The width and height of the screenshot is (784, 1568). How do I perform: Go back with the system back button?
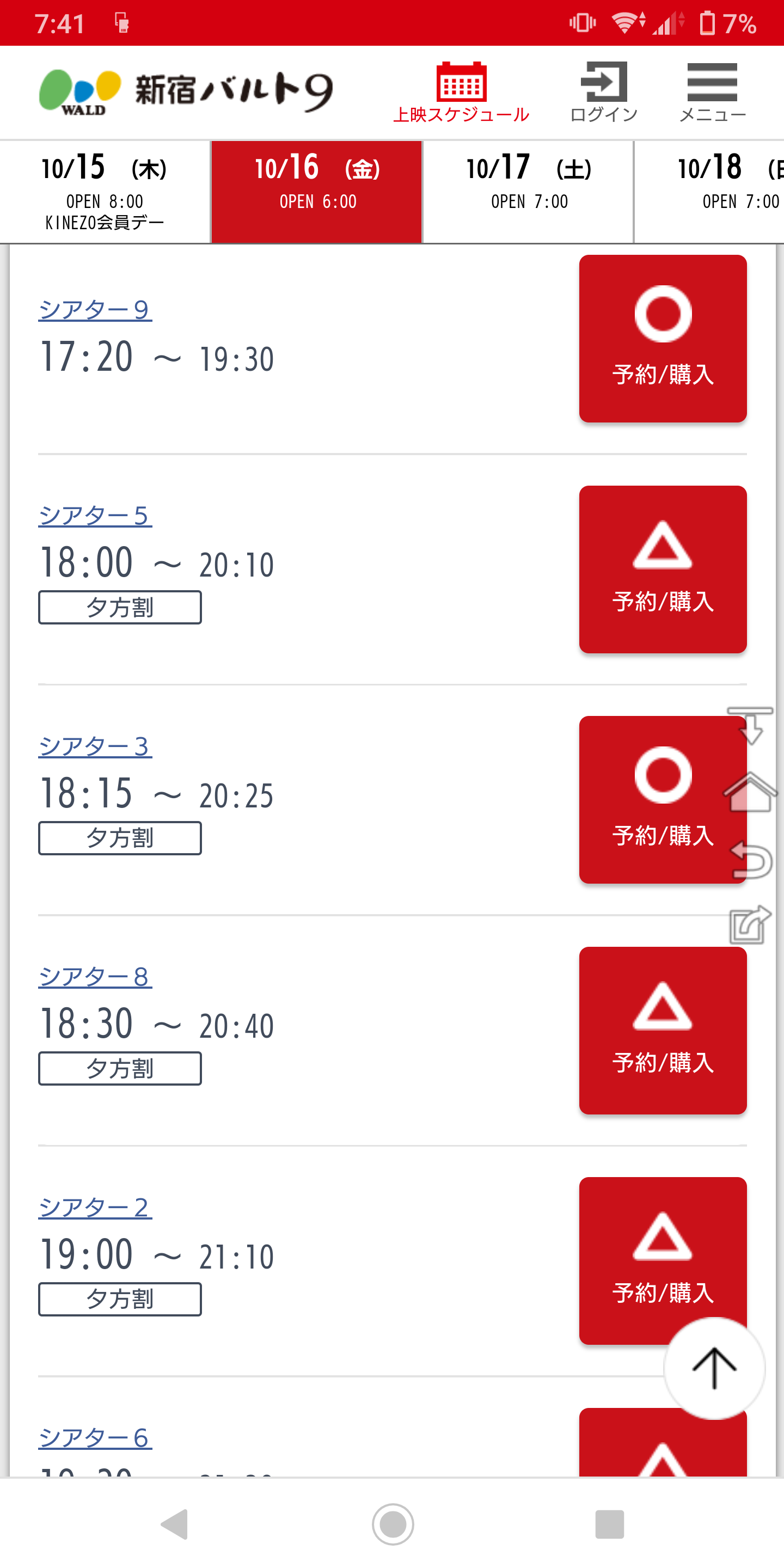(175, 1524)
